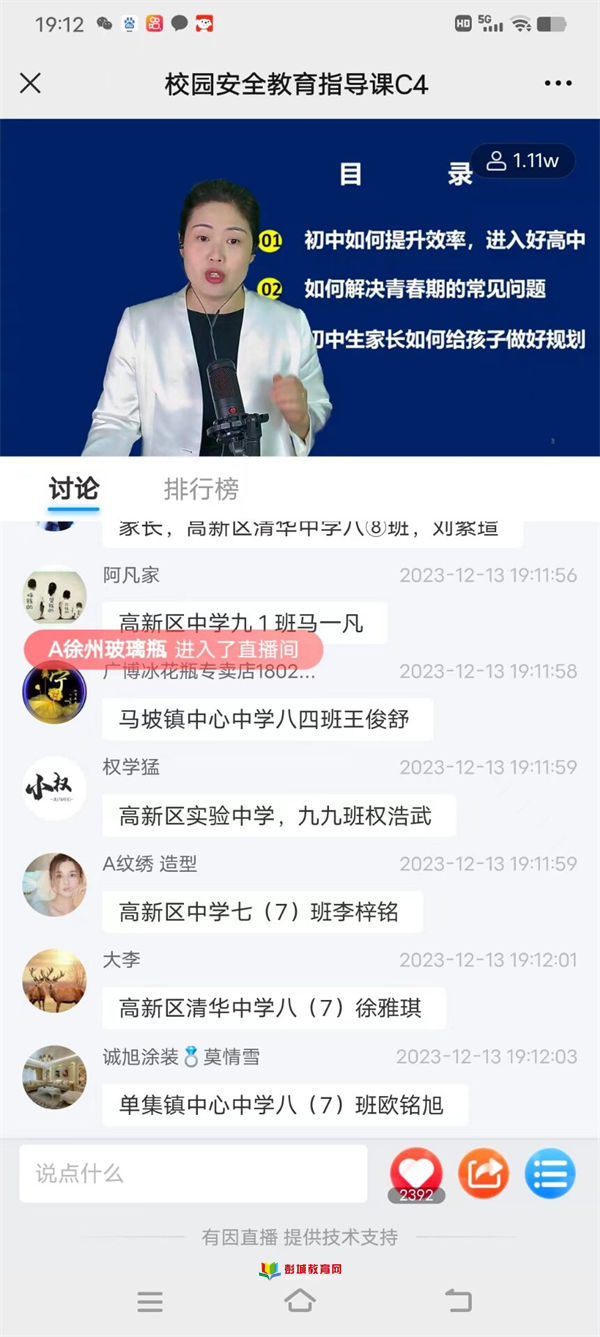Like the stream with the heart icon
This screenshot has width=600, height=1337.
(x=416, y=1172)
